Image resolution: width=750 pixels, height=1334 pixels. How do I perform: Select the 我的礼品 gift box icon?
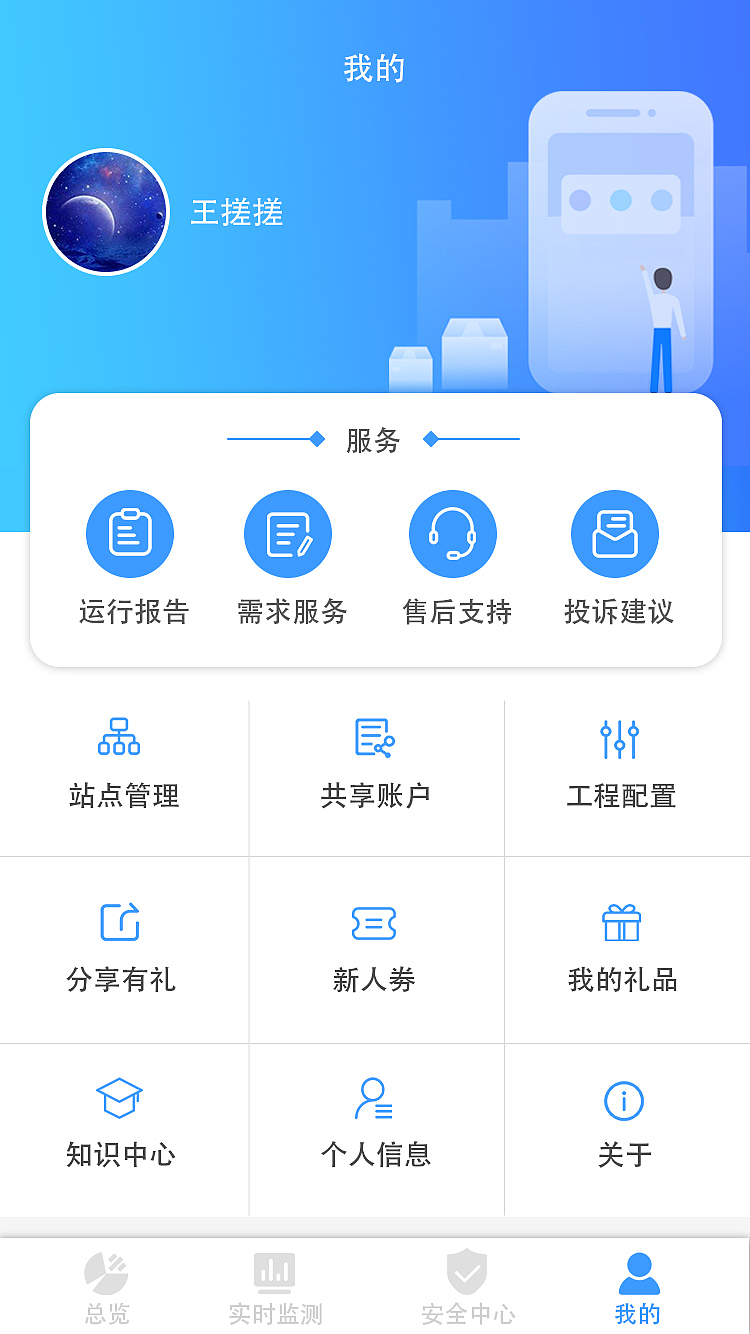coord(623,922)
